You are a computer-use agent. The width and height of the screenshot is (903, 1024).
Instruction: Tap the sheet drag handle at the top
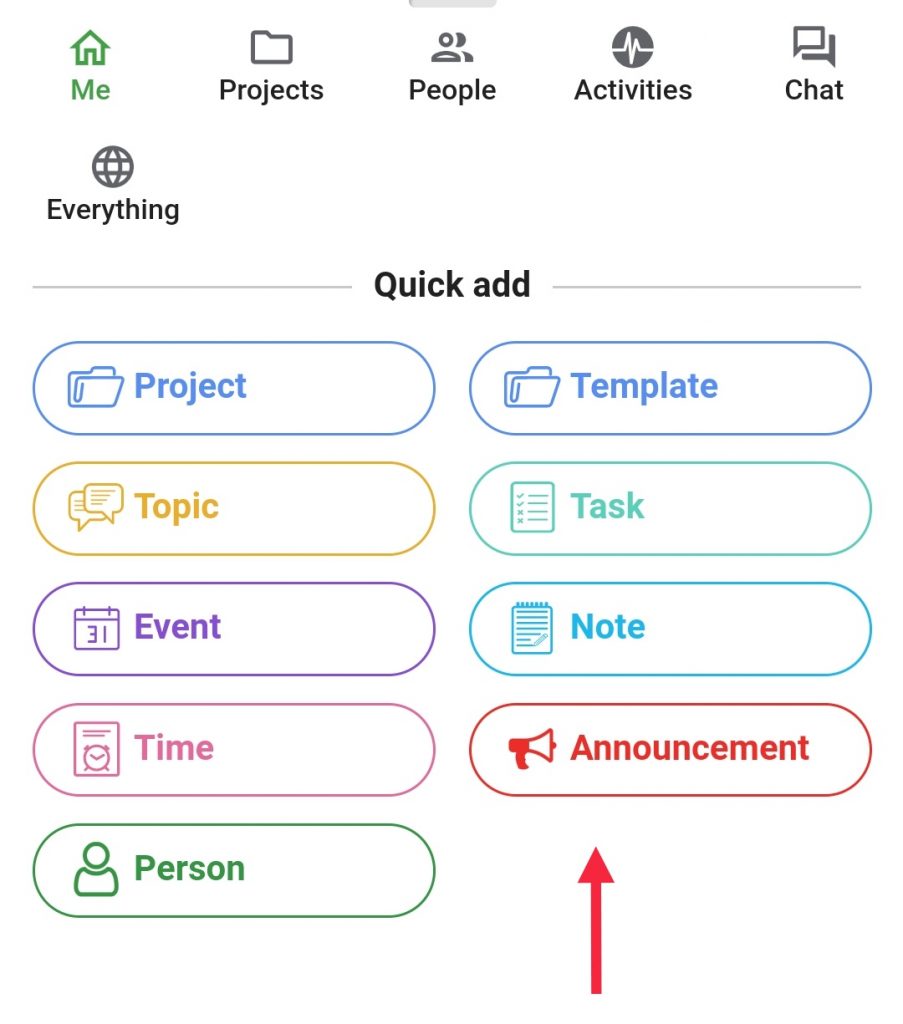(451, 5)
